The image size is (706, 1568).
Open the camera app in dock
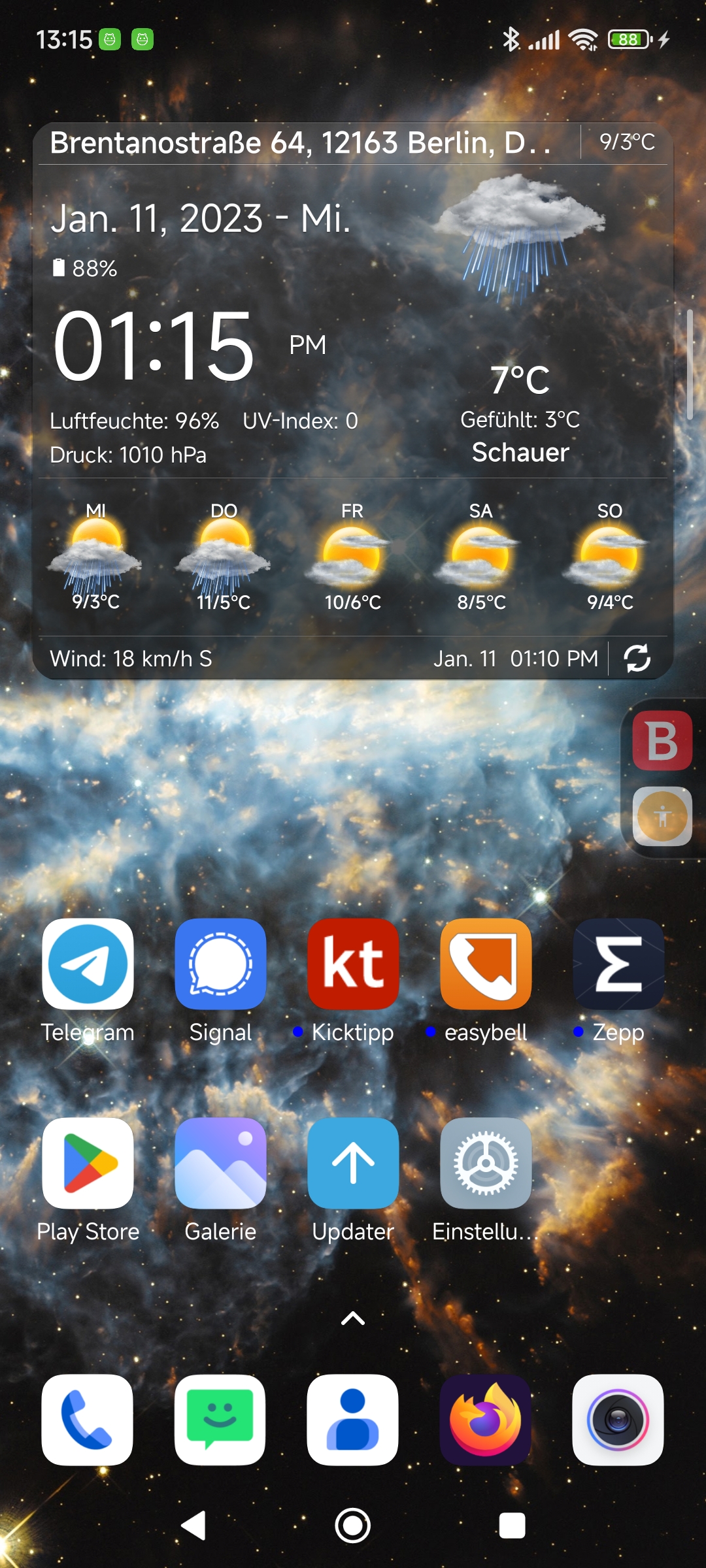click(x=618, y=1420)
